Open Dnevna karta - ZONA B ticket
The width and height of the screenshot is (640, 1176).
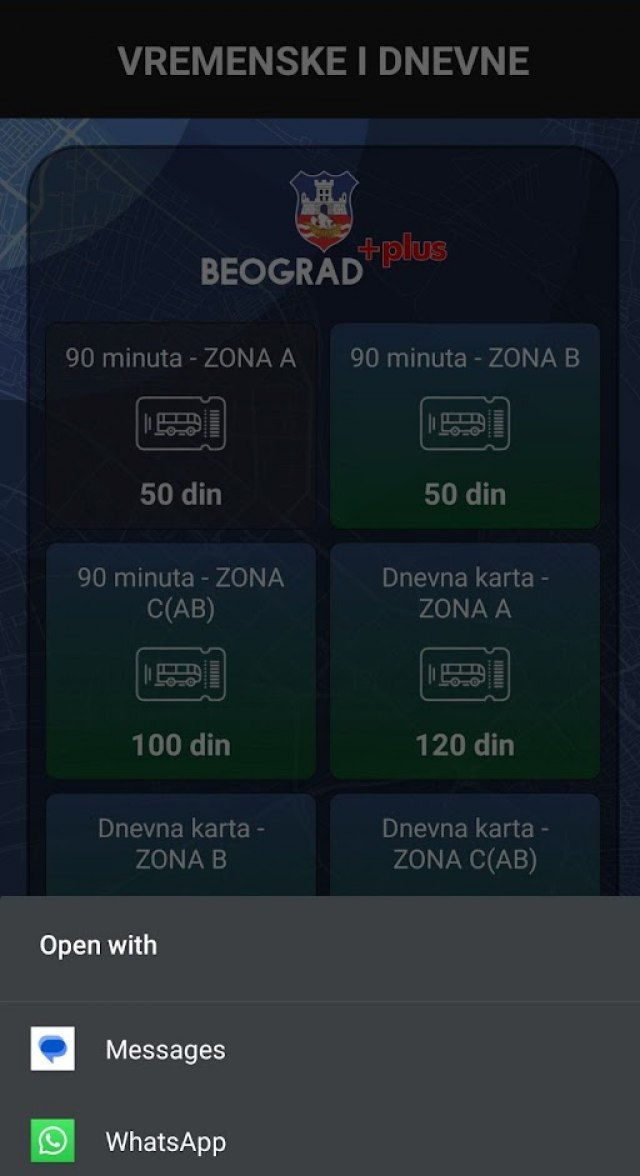pyautogui.click(x=181, y=844)
